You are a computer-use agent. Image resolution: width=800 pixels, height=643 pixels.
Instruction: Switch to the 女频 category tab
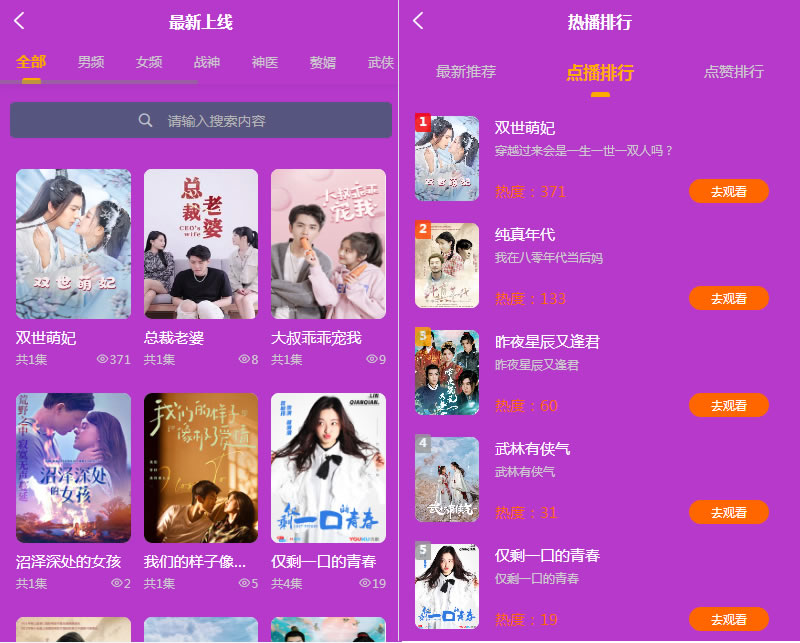click(149, 62)
